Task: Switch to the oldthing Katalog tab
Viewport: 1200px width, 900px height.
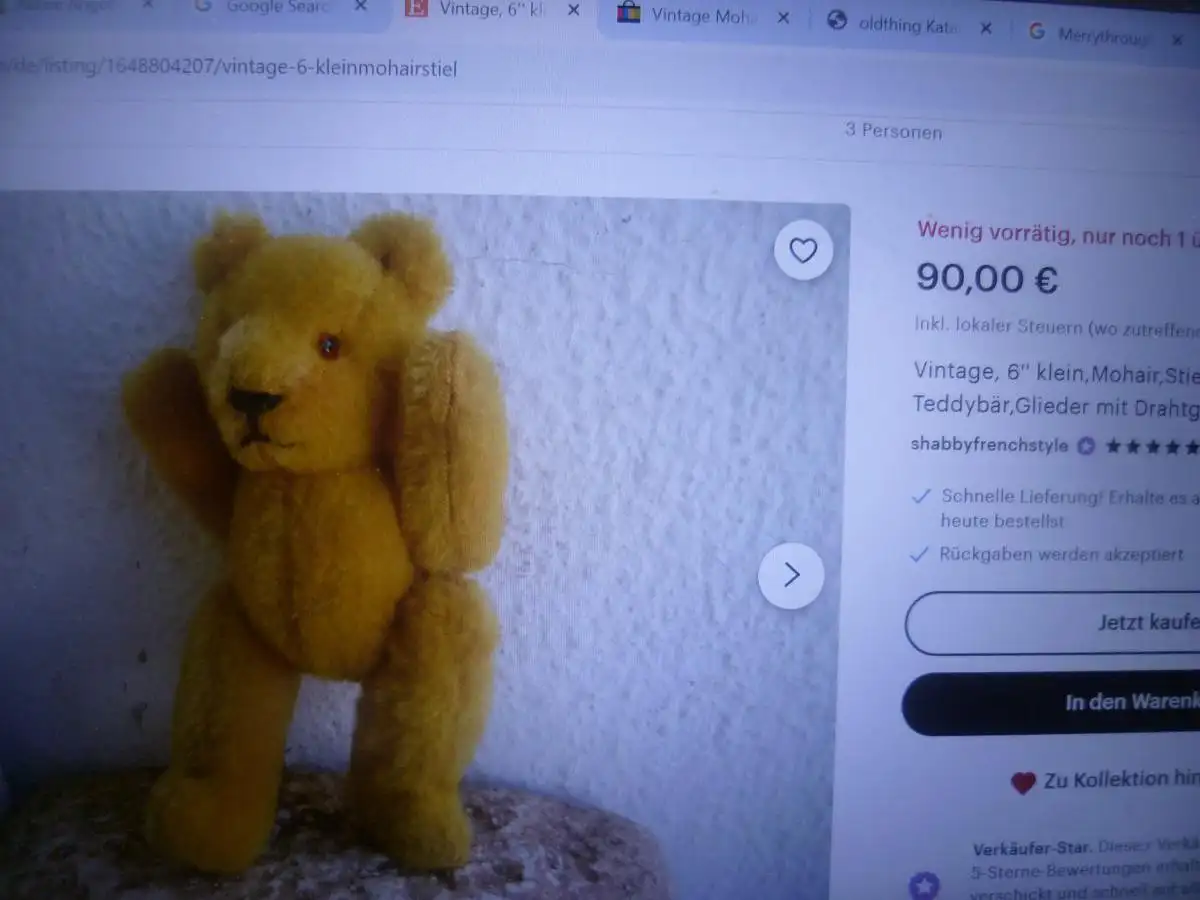Action: [x=905, y=25]
